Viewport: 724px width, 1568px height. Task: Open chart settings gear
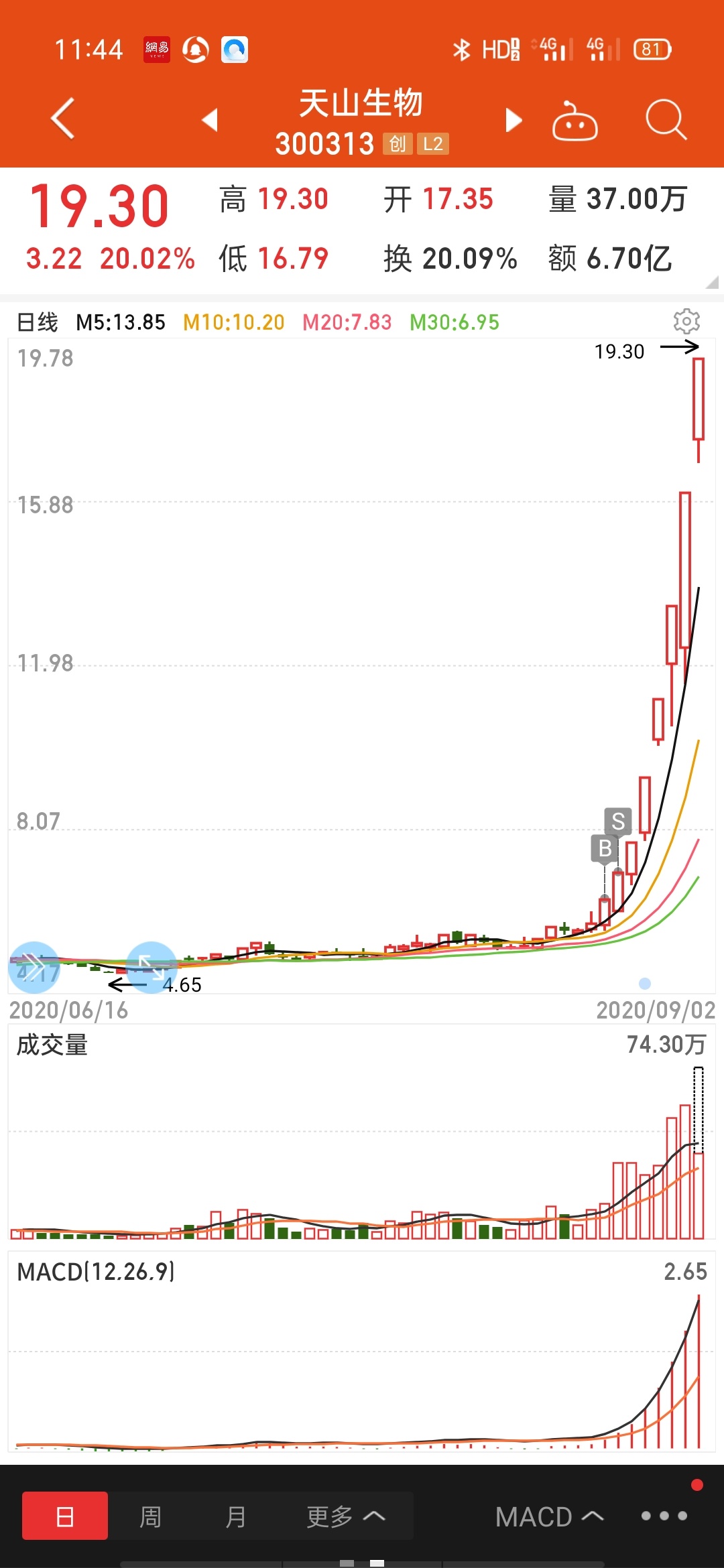[x=686, y=322]
